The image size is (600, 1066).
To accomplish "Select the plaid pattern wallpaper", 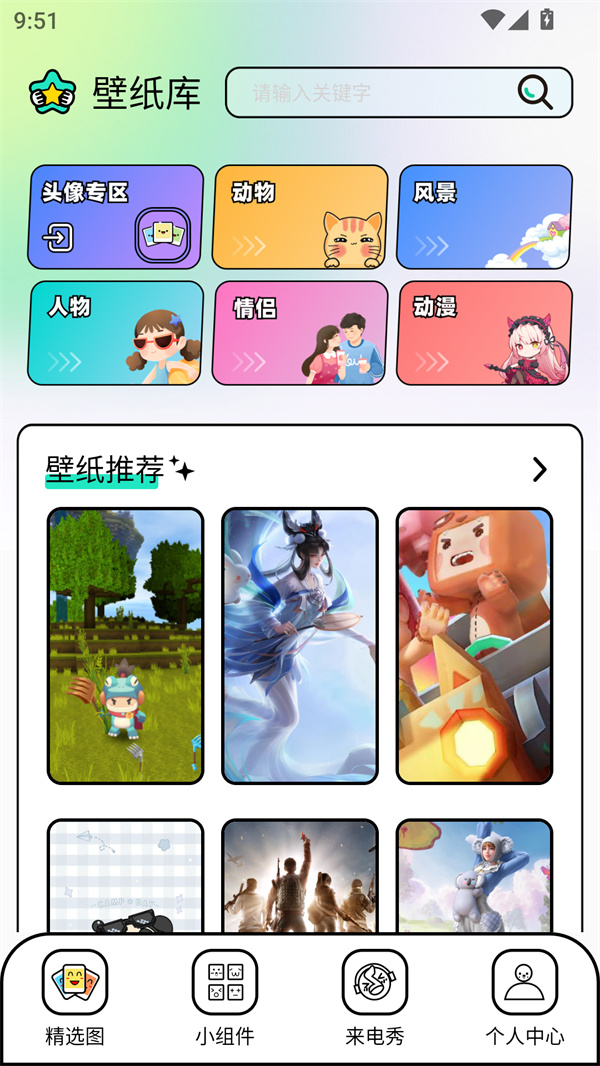I will pos(125,876).
